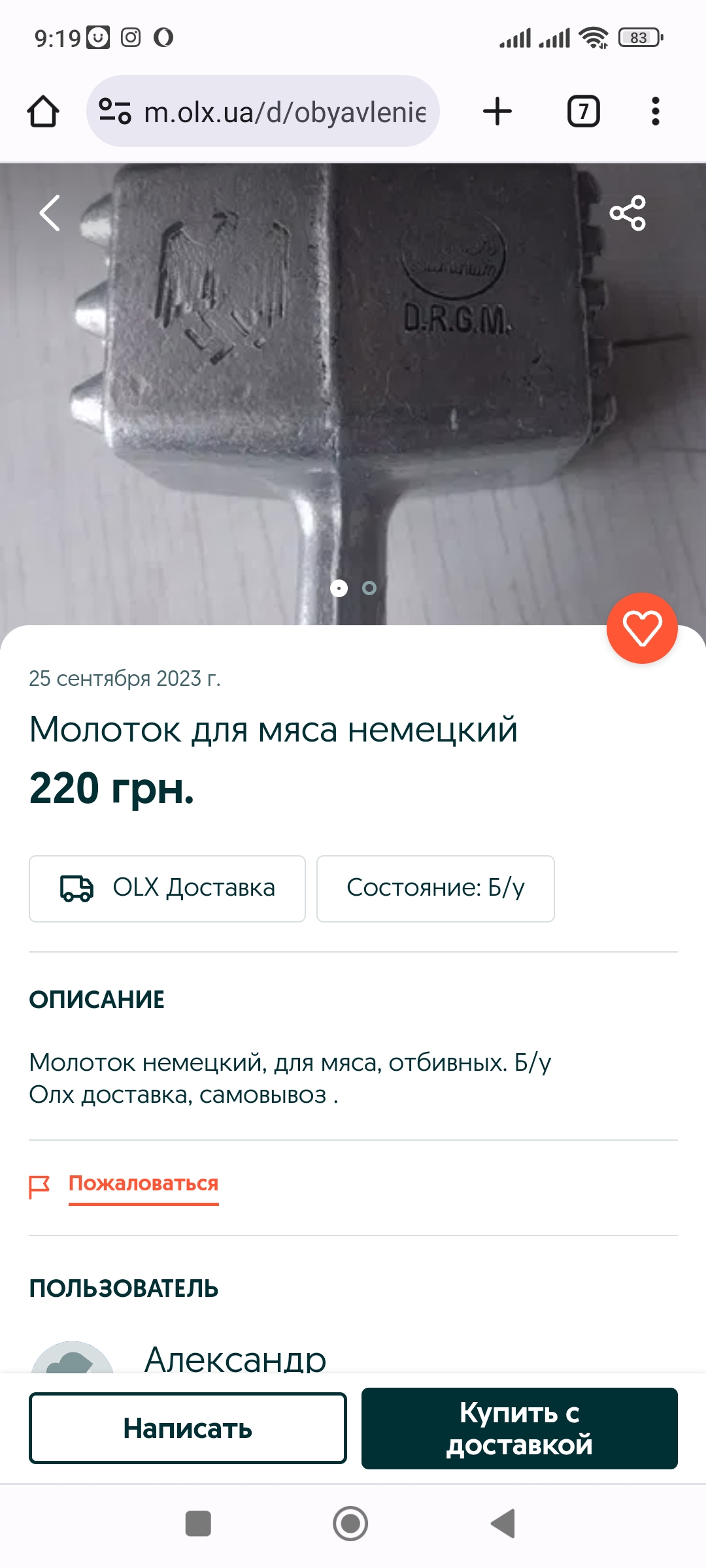
Task: Share this listing
Action: (x=628, y=213)
